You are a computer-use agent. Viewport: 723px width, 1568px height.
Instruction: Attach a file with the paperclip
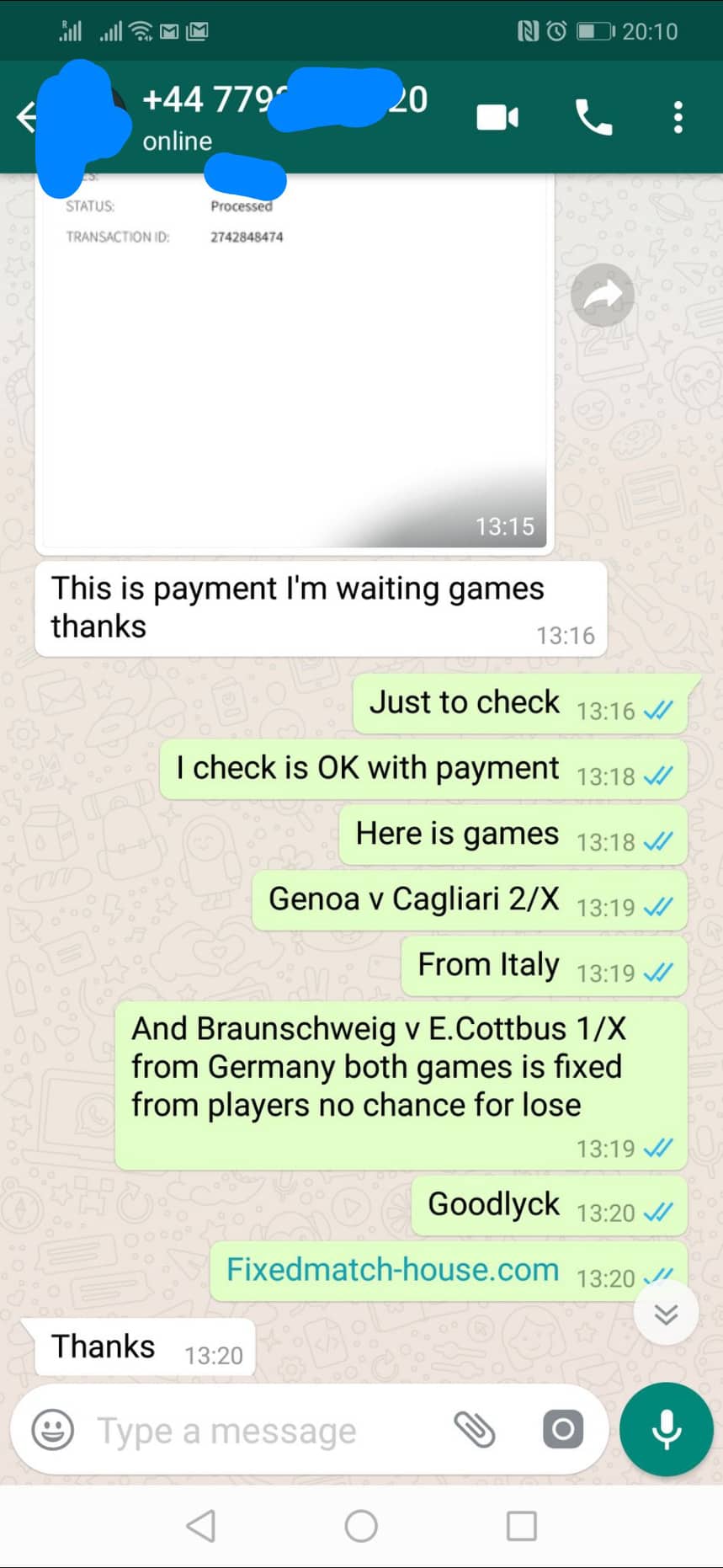click(x=475, y=1430)
